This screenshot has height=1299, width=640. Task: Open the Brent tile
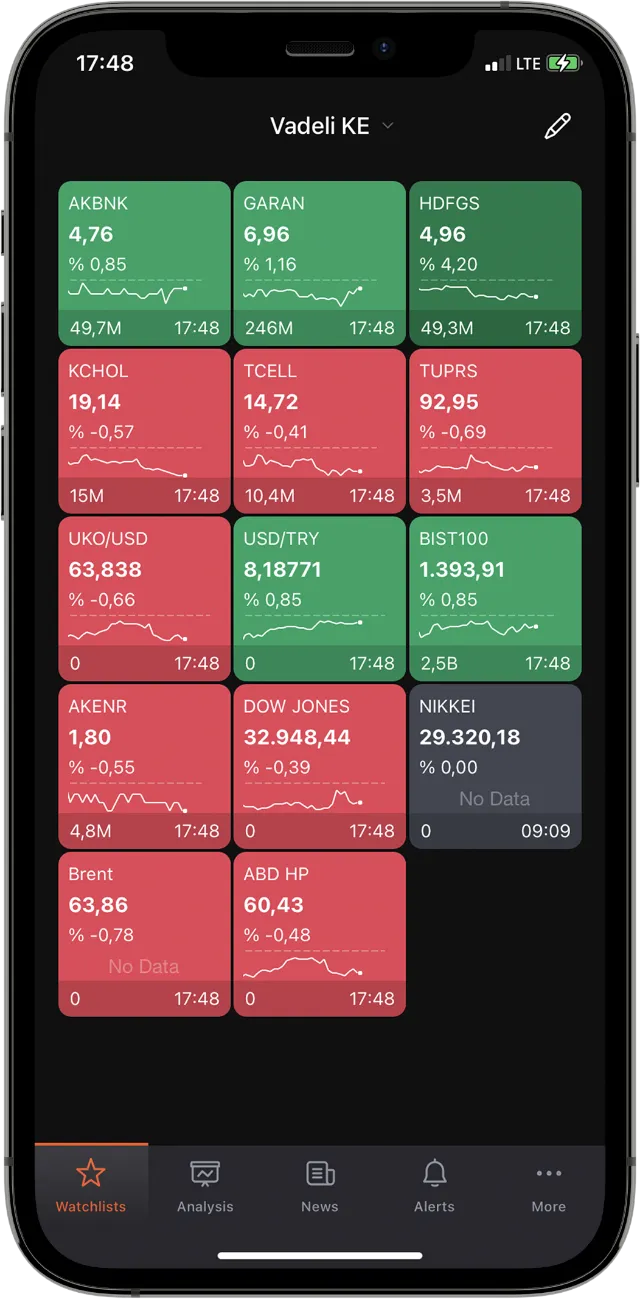[x=144, y=934]
